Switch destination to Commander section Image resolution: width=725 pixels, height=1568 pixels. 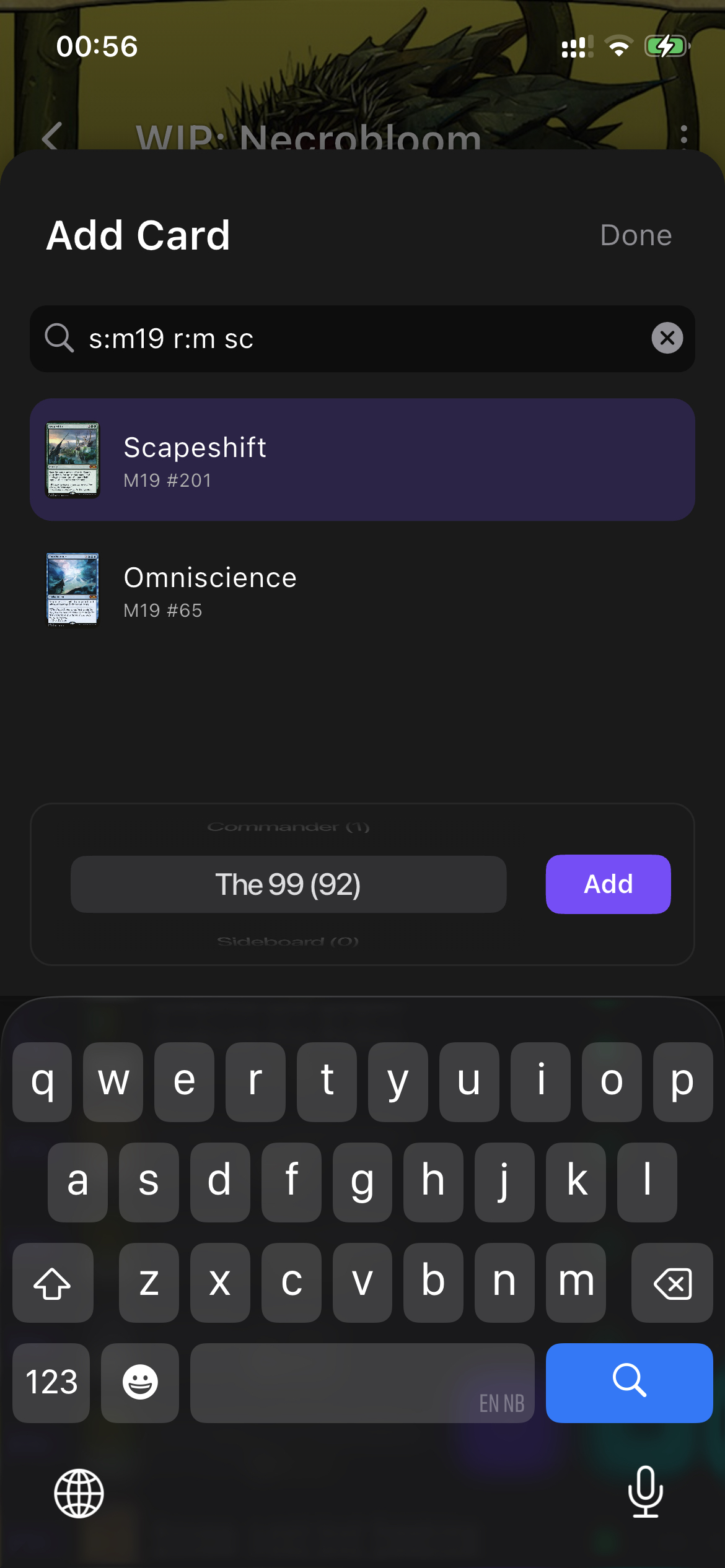[288, 826]
